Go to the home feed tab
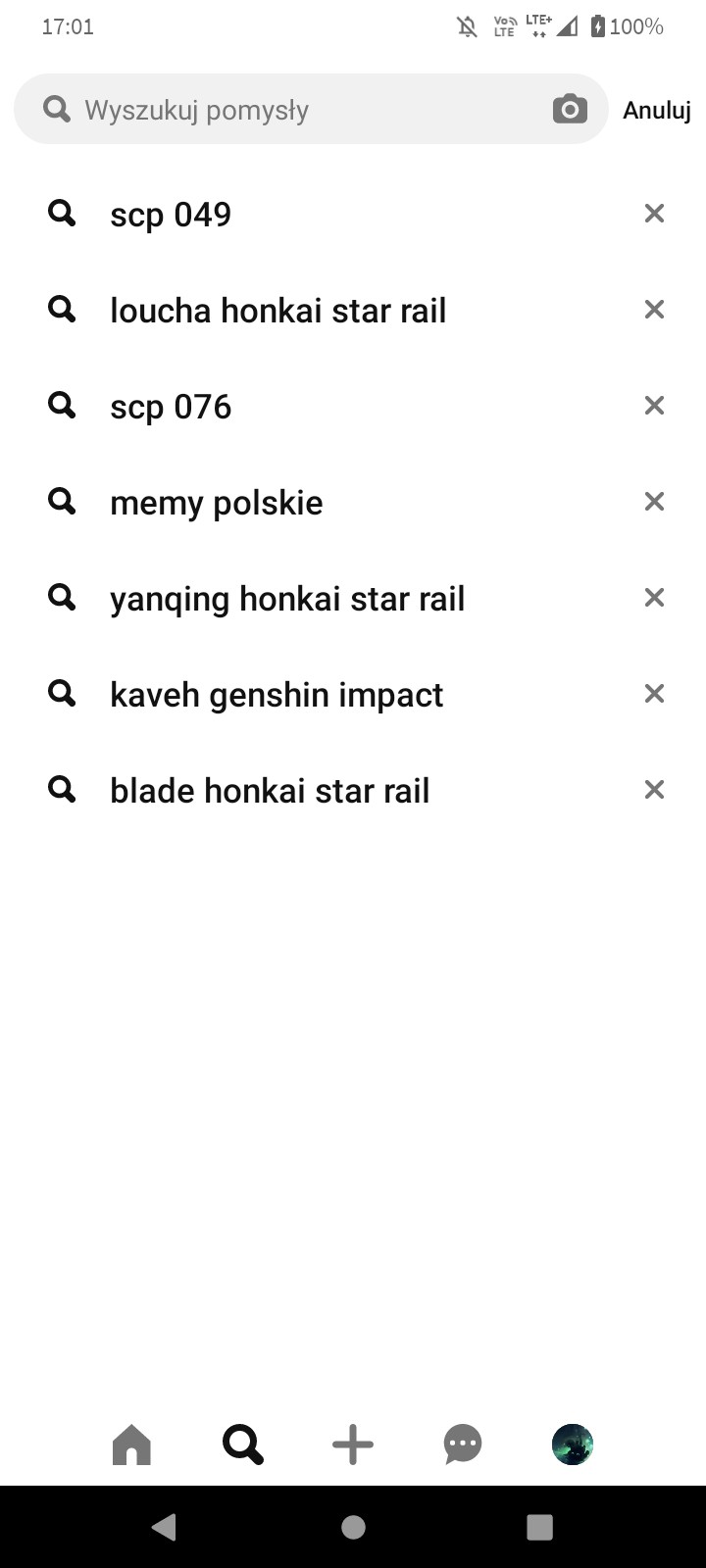This screenshot has height=1568, width=706. click(132, 1445)
